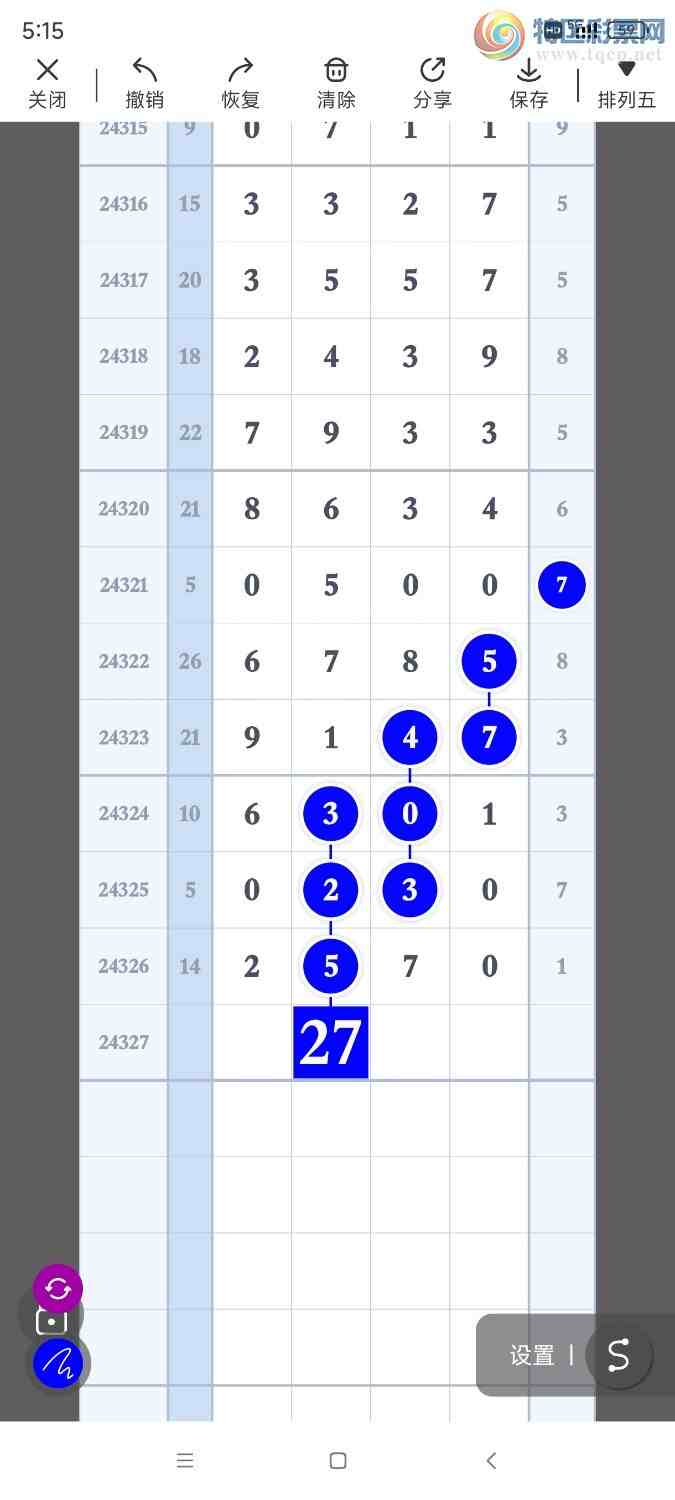Close the chart editor with 关闭
This screenshot has height=1500, width=675.
pyautogui.click(x=47, y=82)
